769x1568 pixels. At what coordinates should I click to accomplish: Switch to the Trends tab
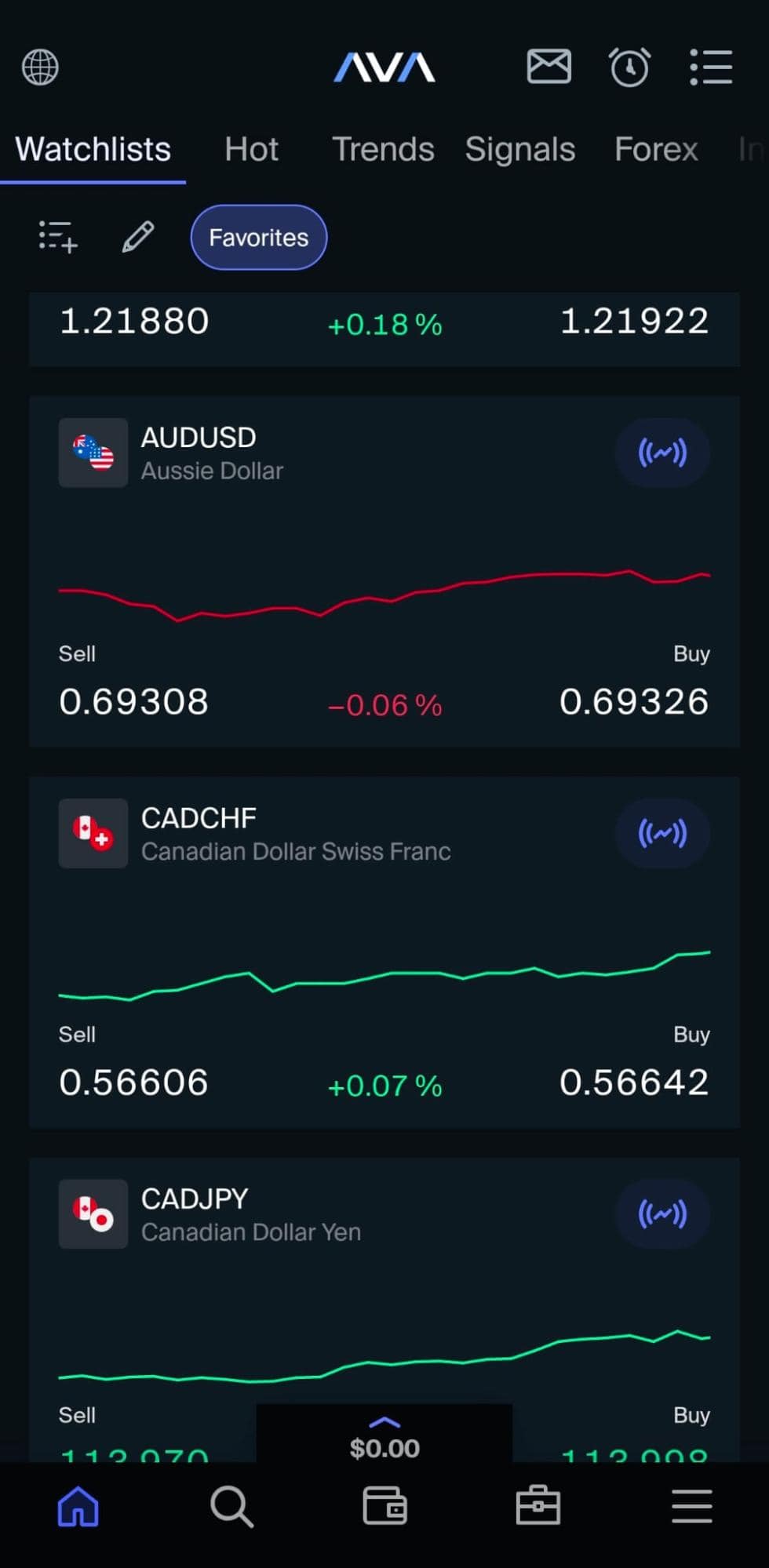(383, 149)
